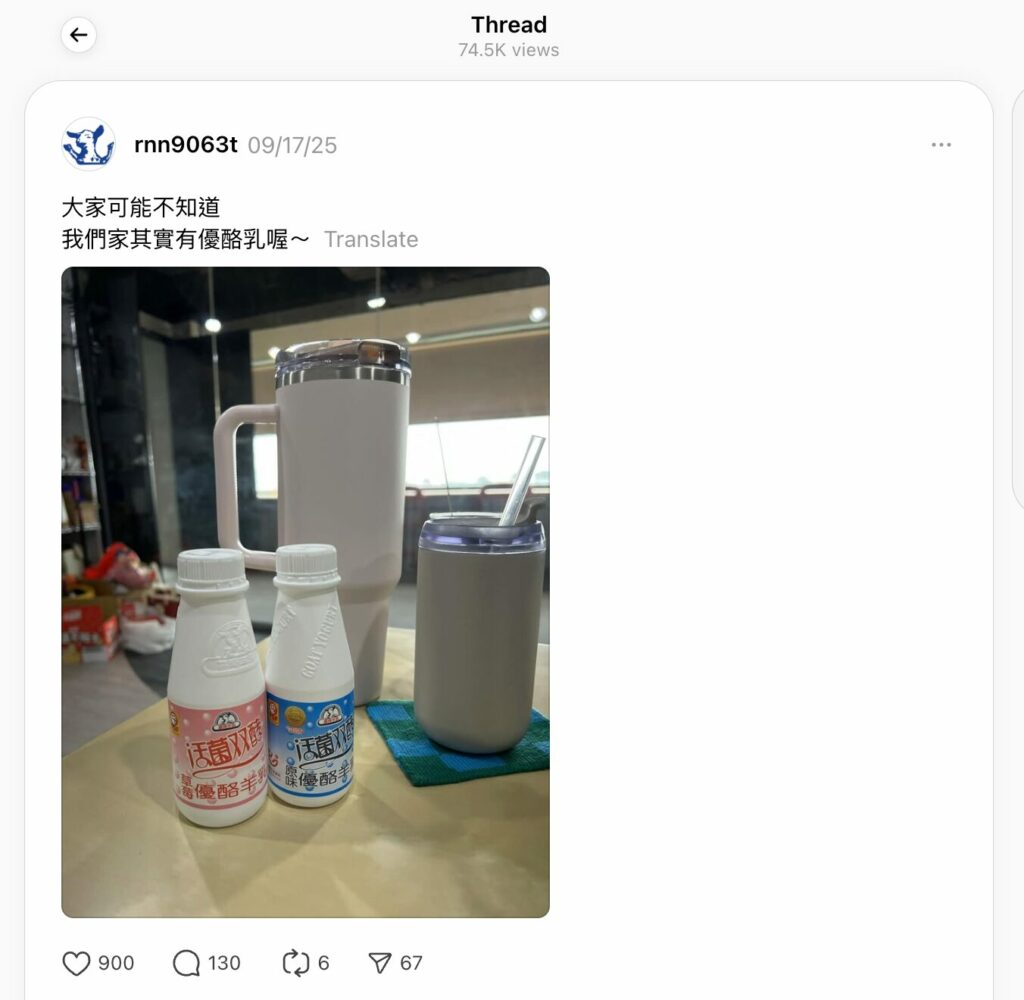Share the post via send icon
The width and height of the screenshot is (1024, 1000).
pos(380,963)
